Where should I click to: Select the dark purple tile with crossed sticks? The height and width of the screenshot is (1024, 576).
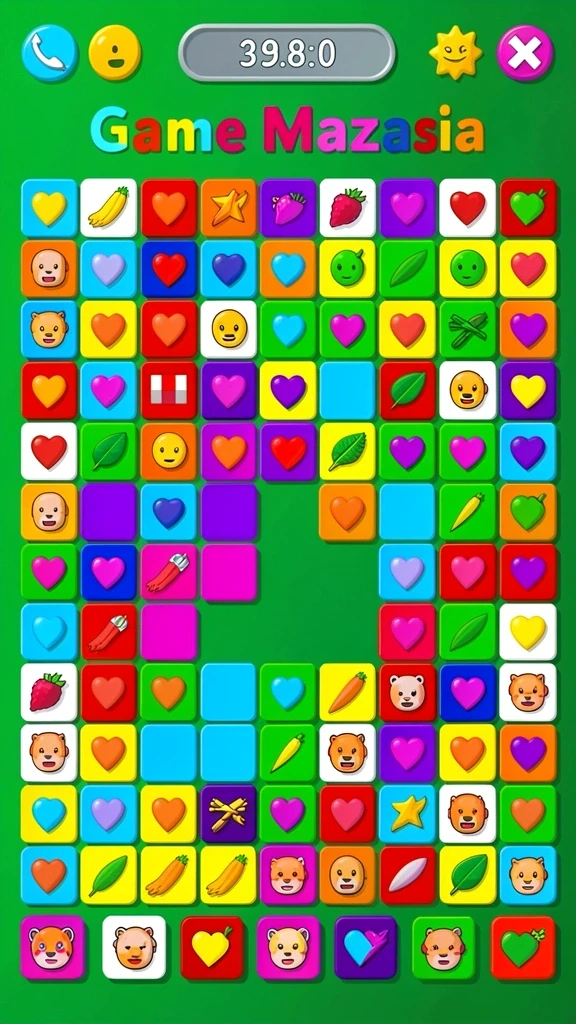229,814
